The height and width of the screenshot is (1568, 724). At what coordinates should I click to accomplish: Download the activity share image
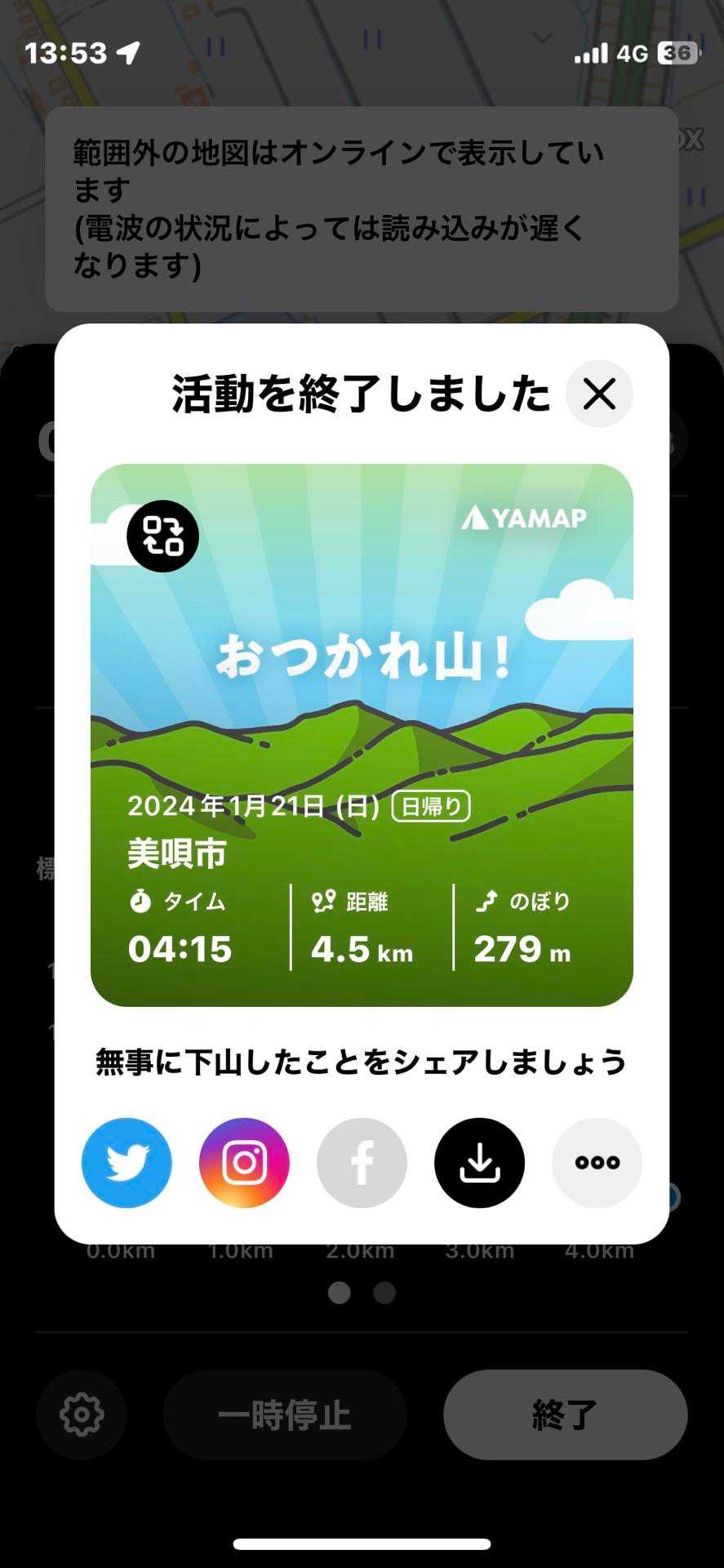(479, 1162)
